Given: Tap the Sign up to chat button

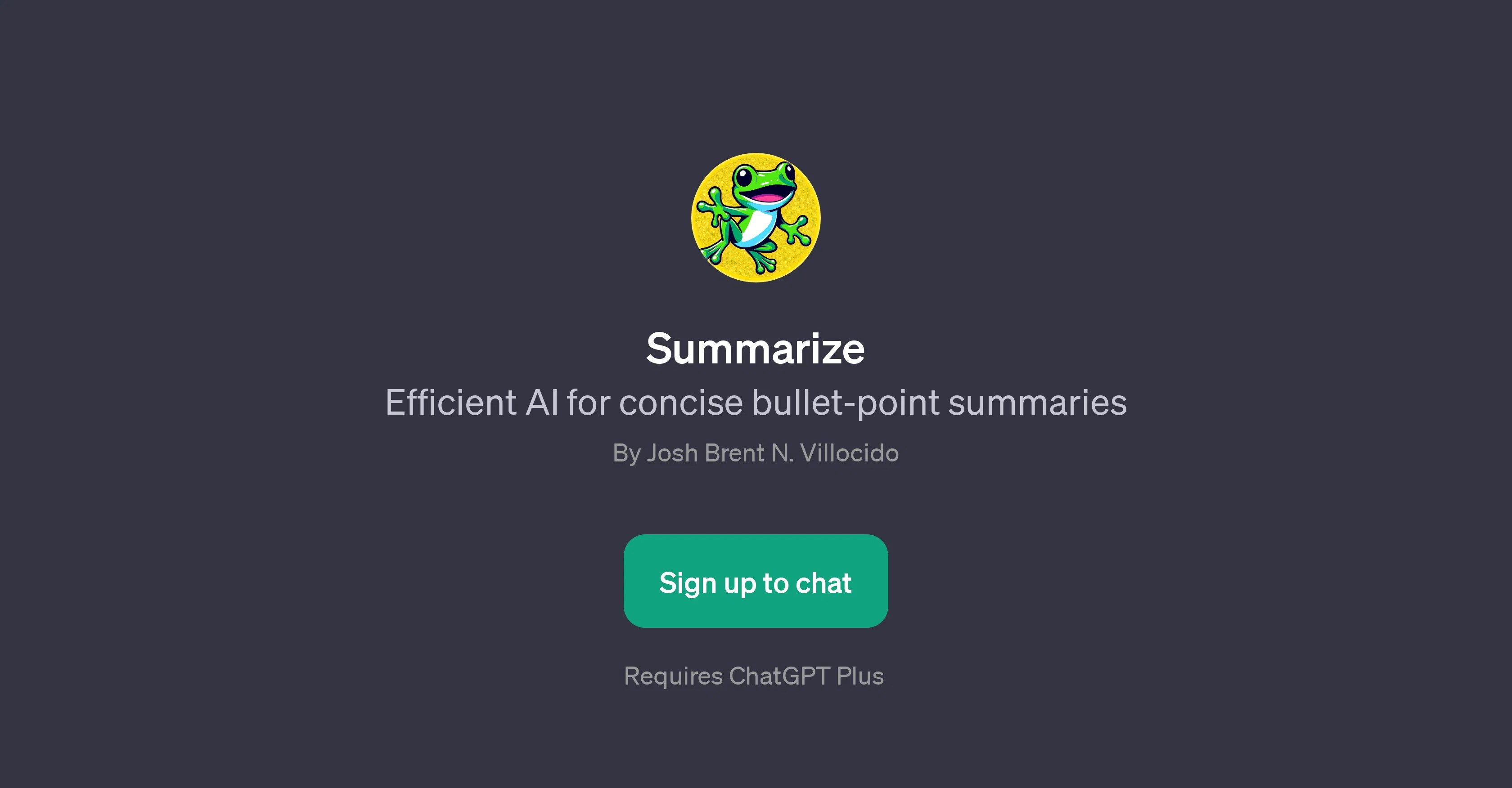Looking at the screenshot, I should click(756, 581).
